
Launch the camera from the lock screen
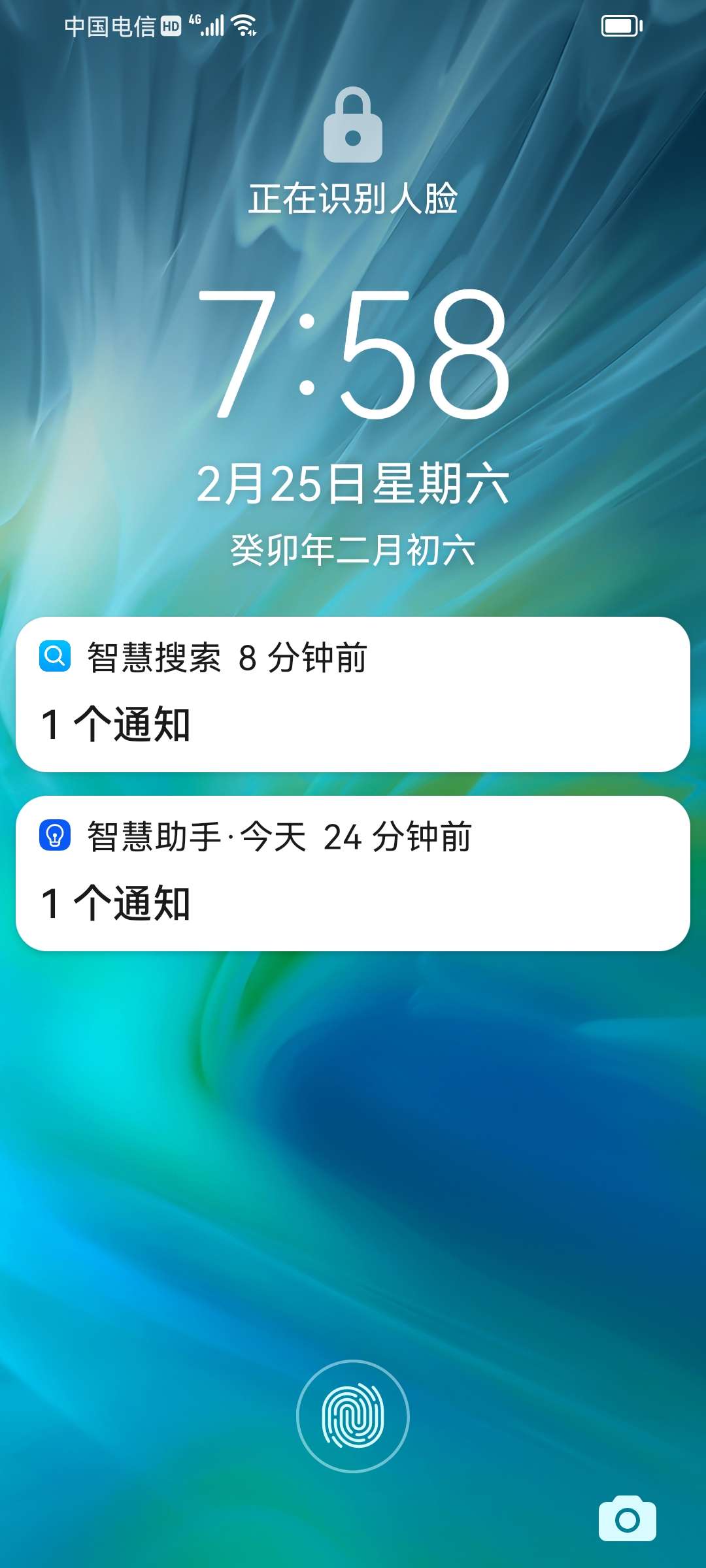click(627, 1519)
